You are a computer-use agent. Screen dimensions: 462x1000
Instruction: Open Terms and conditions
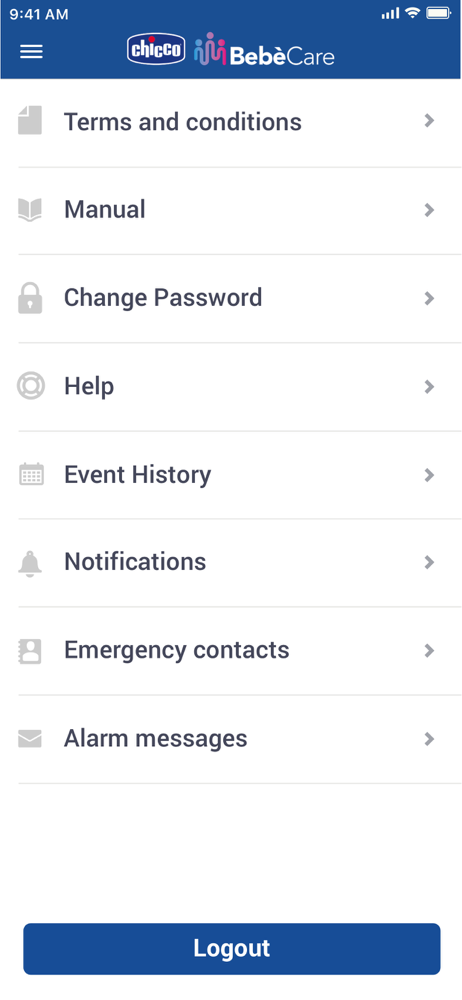point(231,122)
